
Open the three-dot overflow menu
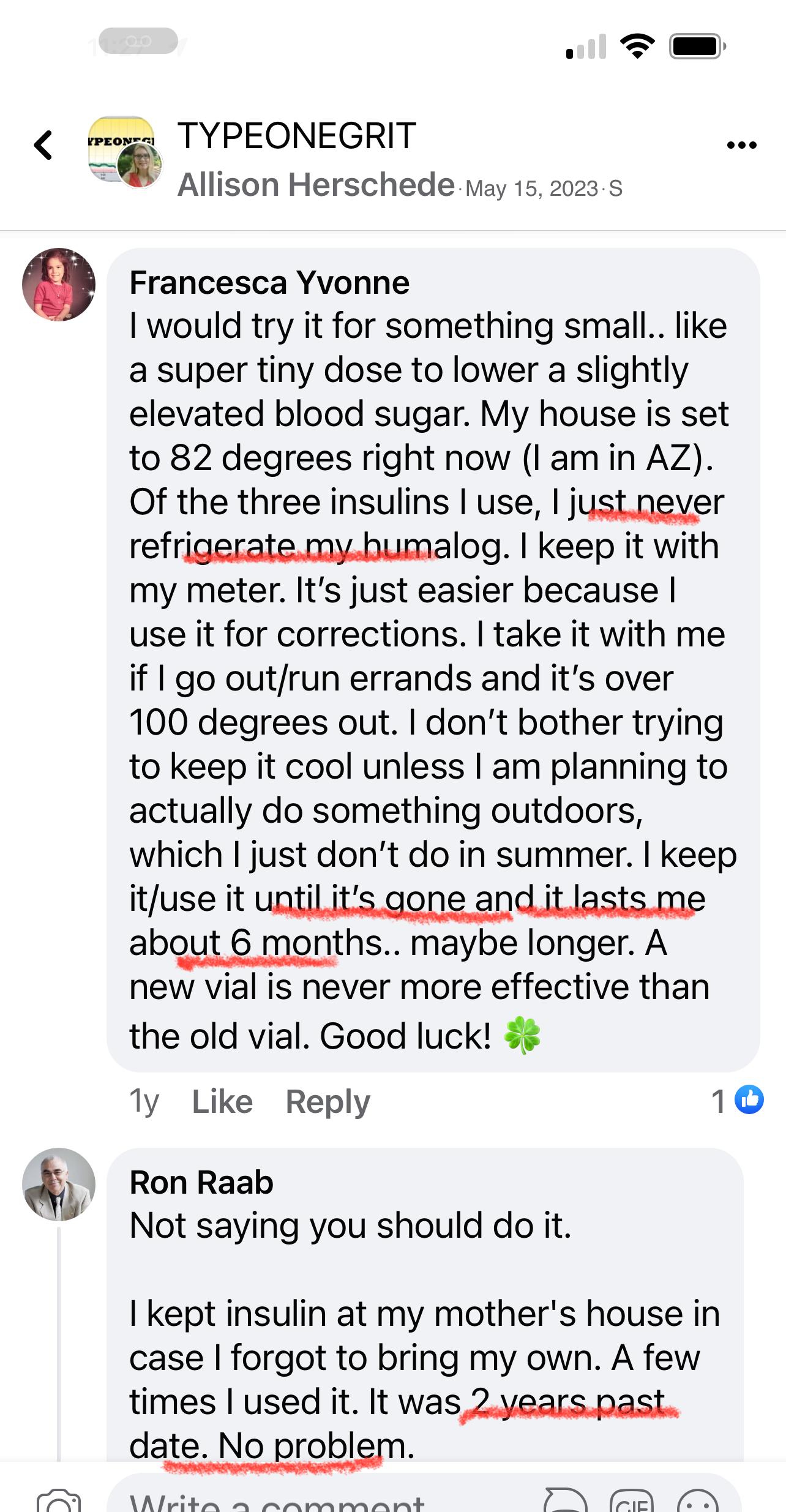(x=741, y=145)
